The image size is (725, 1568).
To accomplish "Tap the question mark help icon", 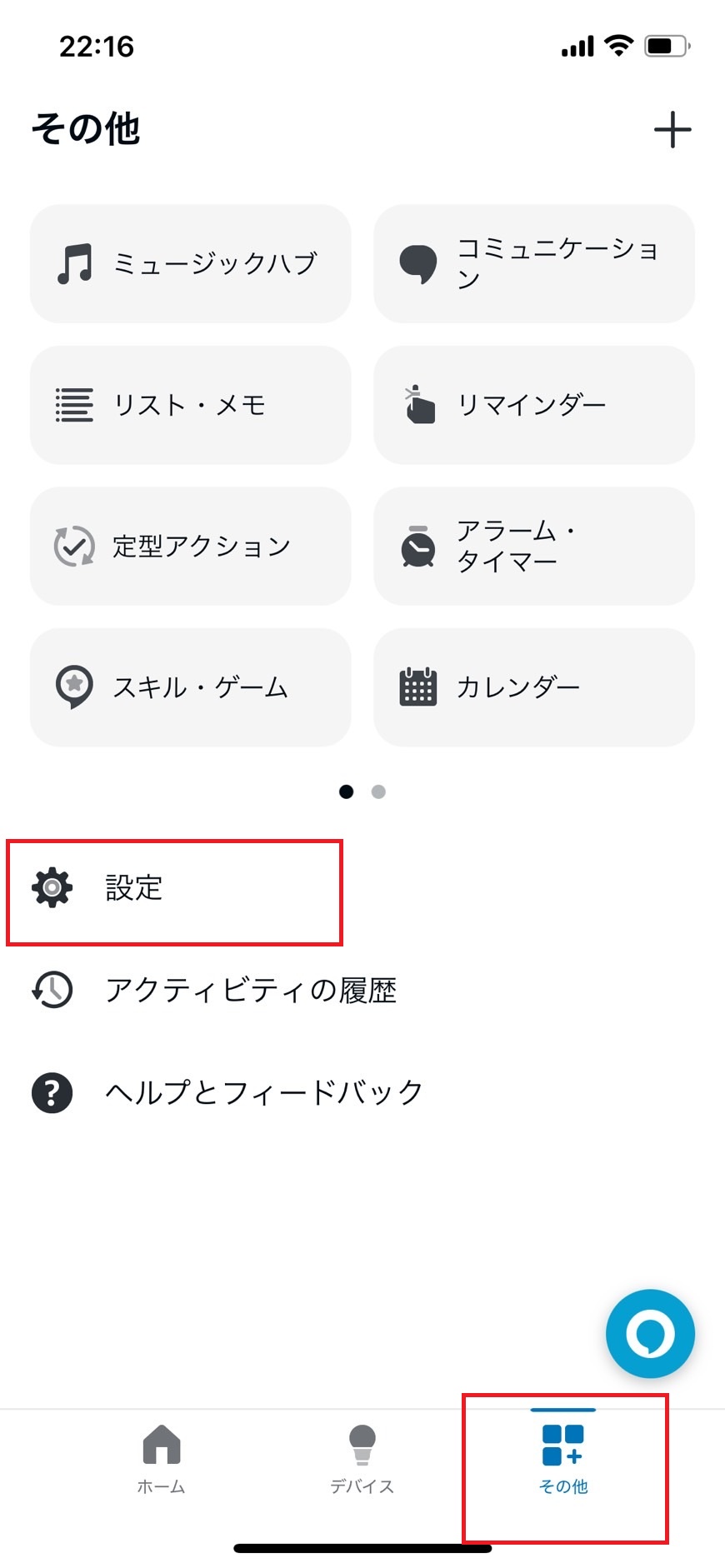I will click(x=51, y=1091).
